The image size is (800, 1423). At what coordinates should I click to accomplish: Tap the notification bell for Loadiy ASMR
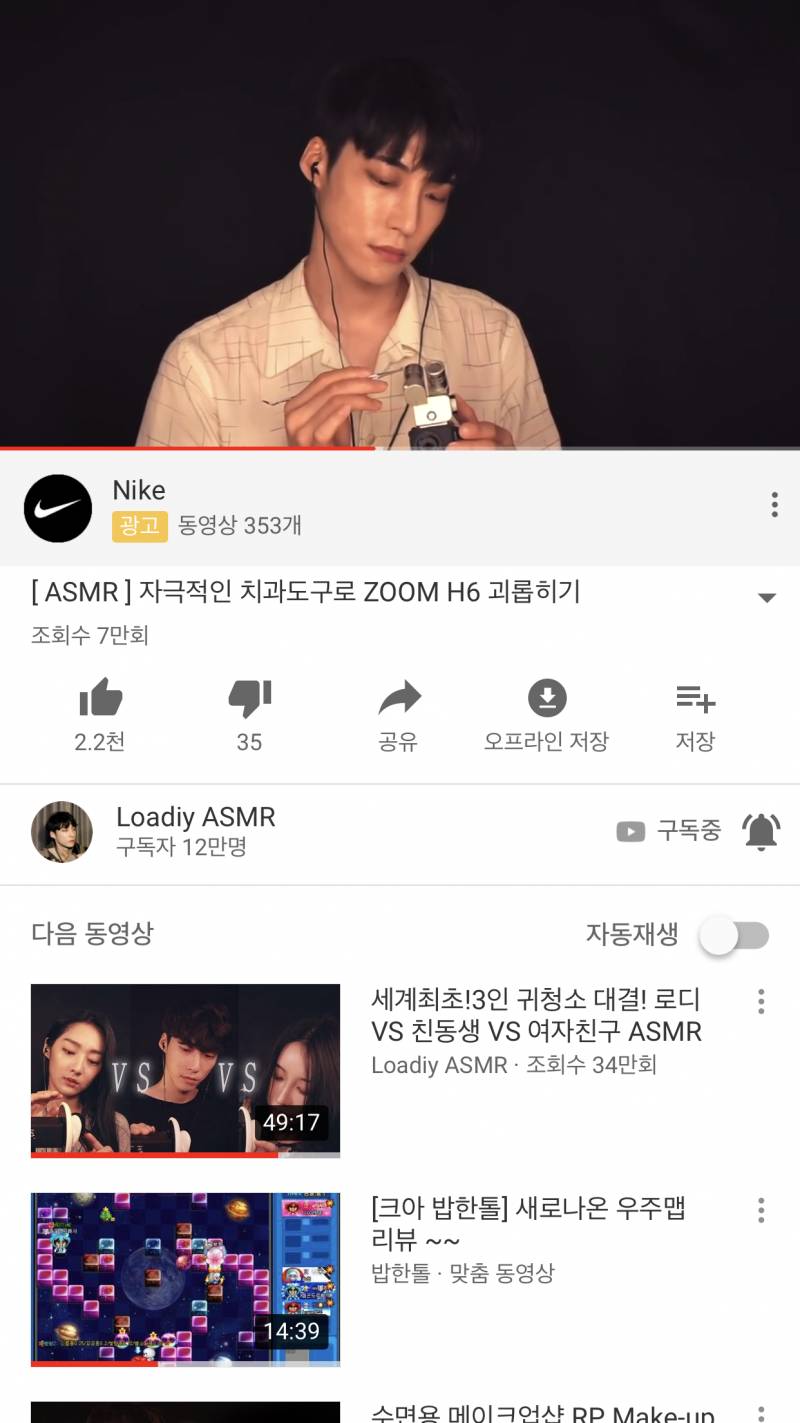click(762, 831)
